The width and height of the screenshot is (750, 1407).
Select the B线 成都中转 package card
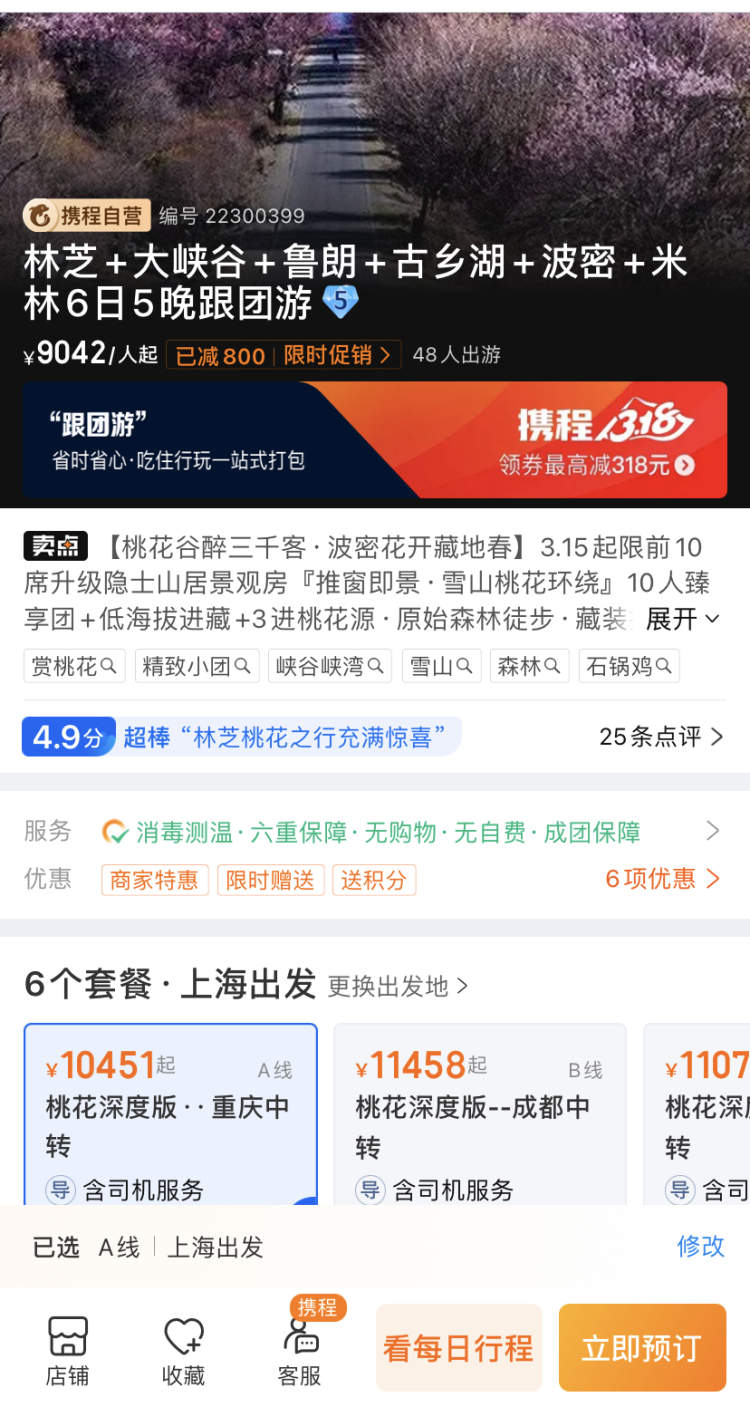[480, 1112]
